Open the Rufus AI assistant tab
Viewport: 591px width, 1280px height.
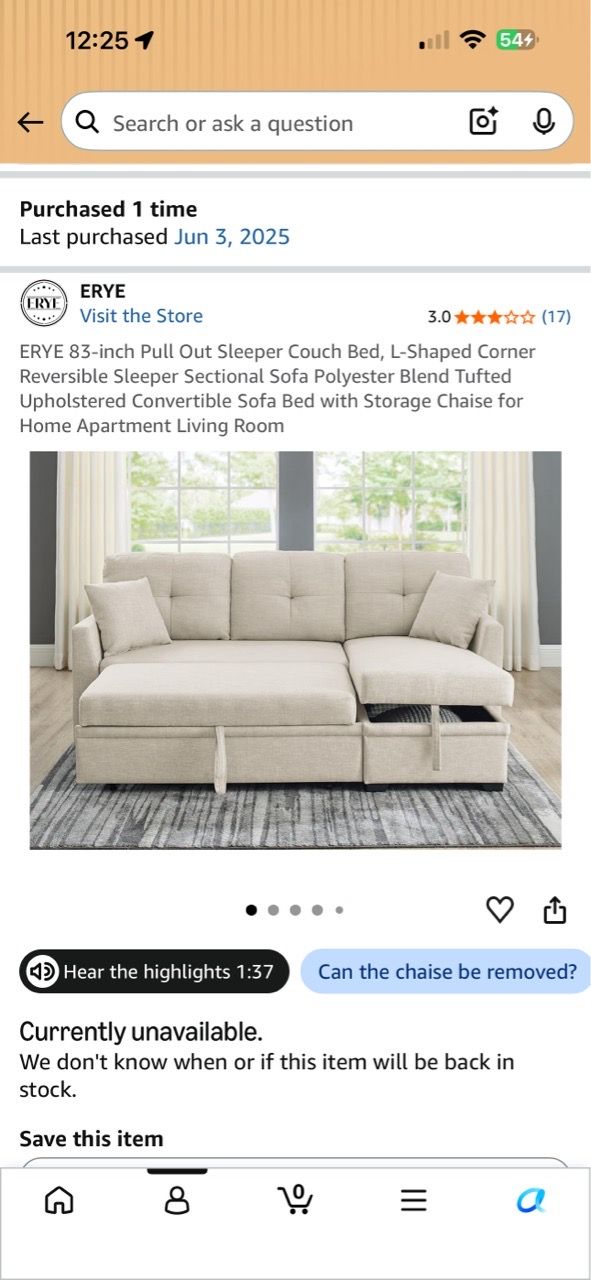coord(531,1199)
